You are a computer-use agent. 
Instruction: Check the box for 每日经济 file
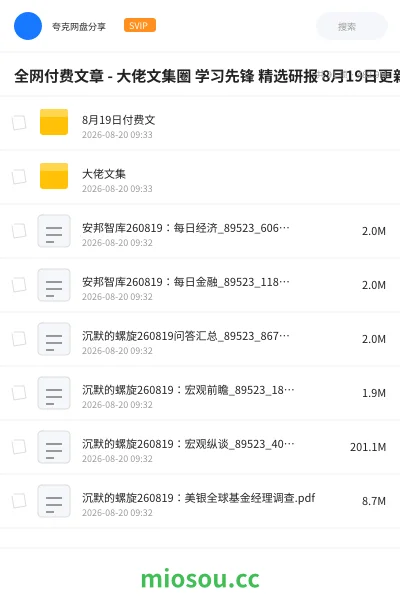tap(19, 231)
